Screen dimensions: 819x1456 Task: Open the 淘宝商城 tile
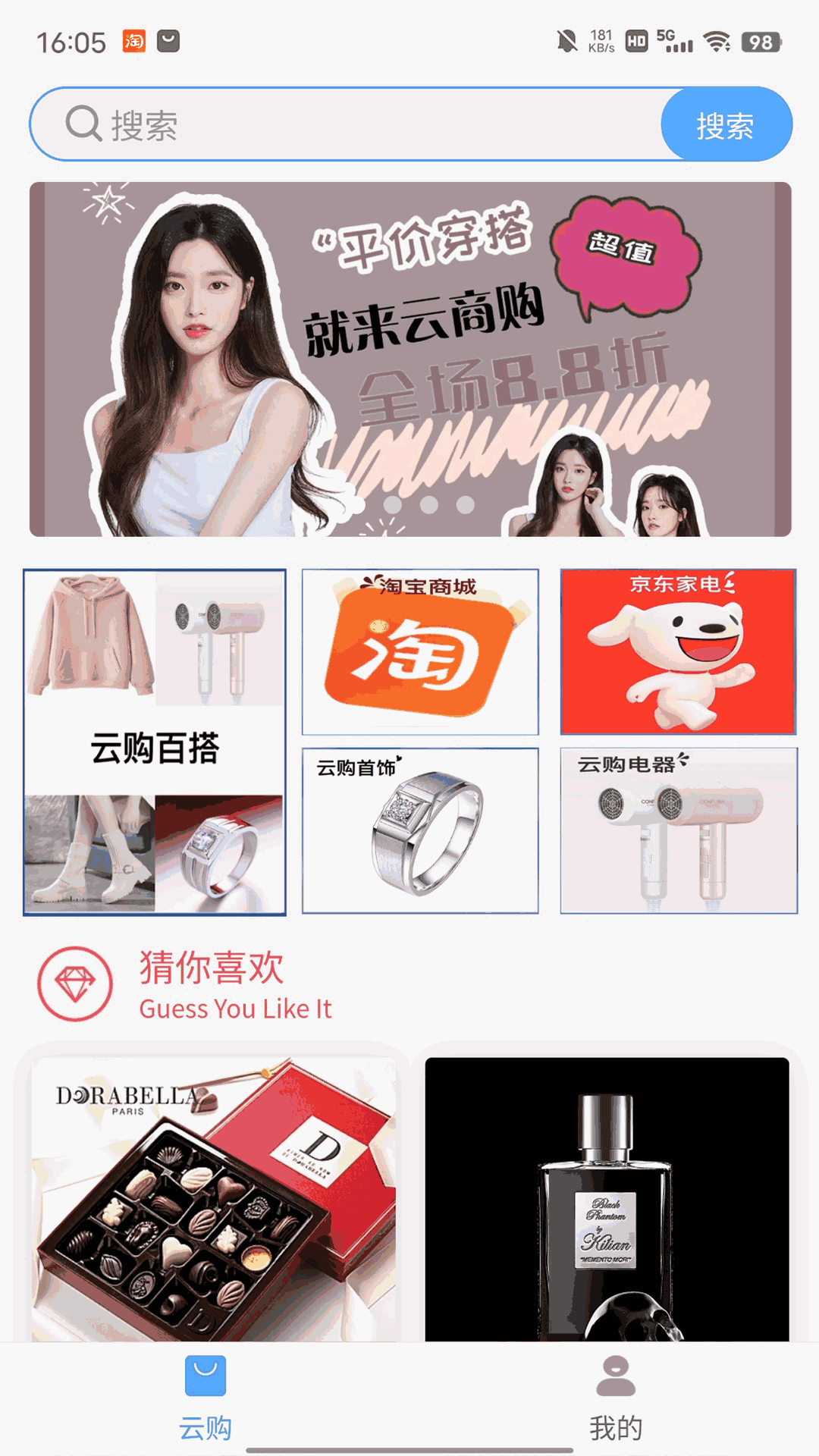click(420, 652)
